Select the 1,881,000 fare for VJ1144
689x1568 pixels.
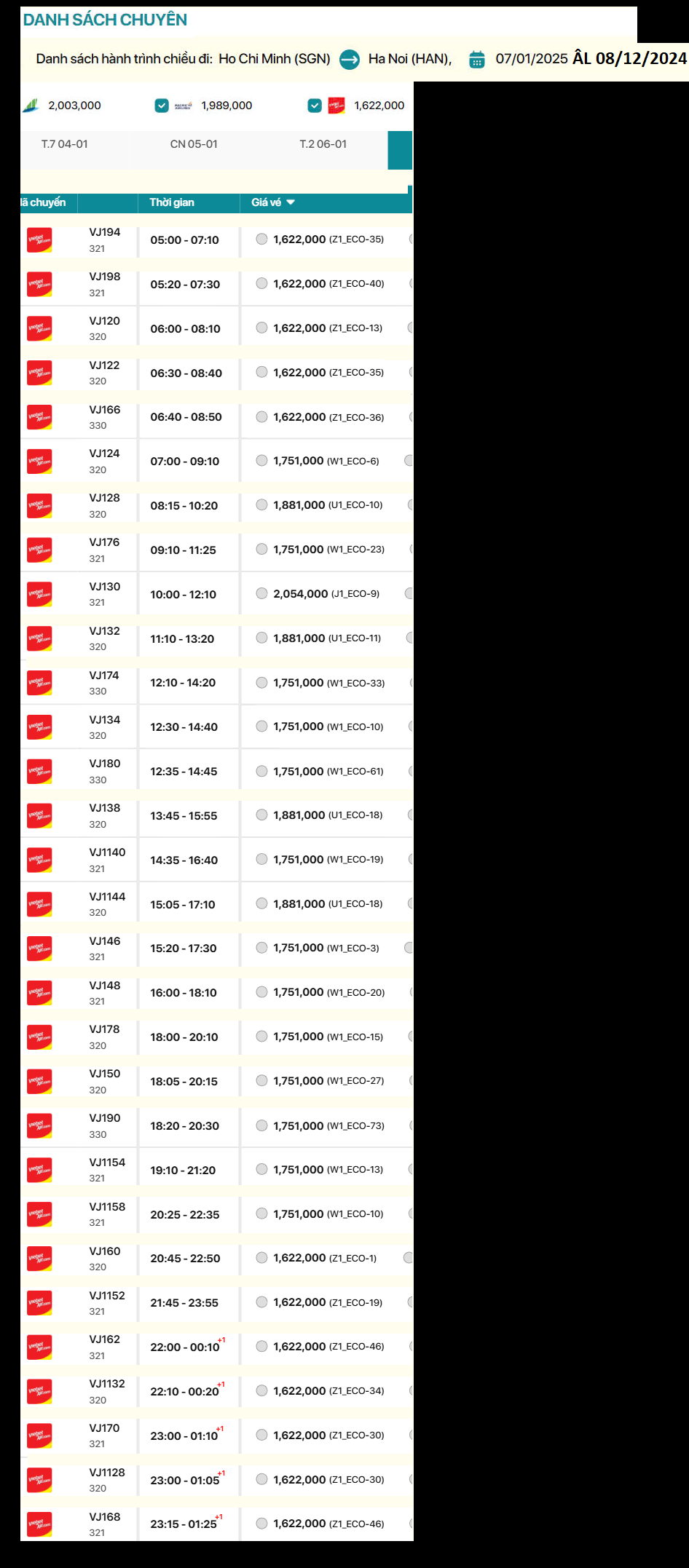tap(261, 903)
